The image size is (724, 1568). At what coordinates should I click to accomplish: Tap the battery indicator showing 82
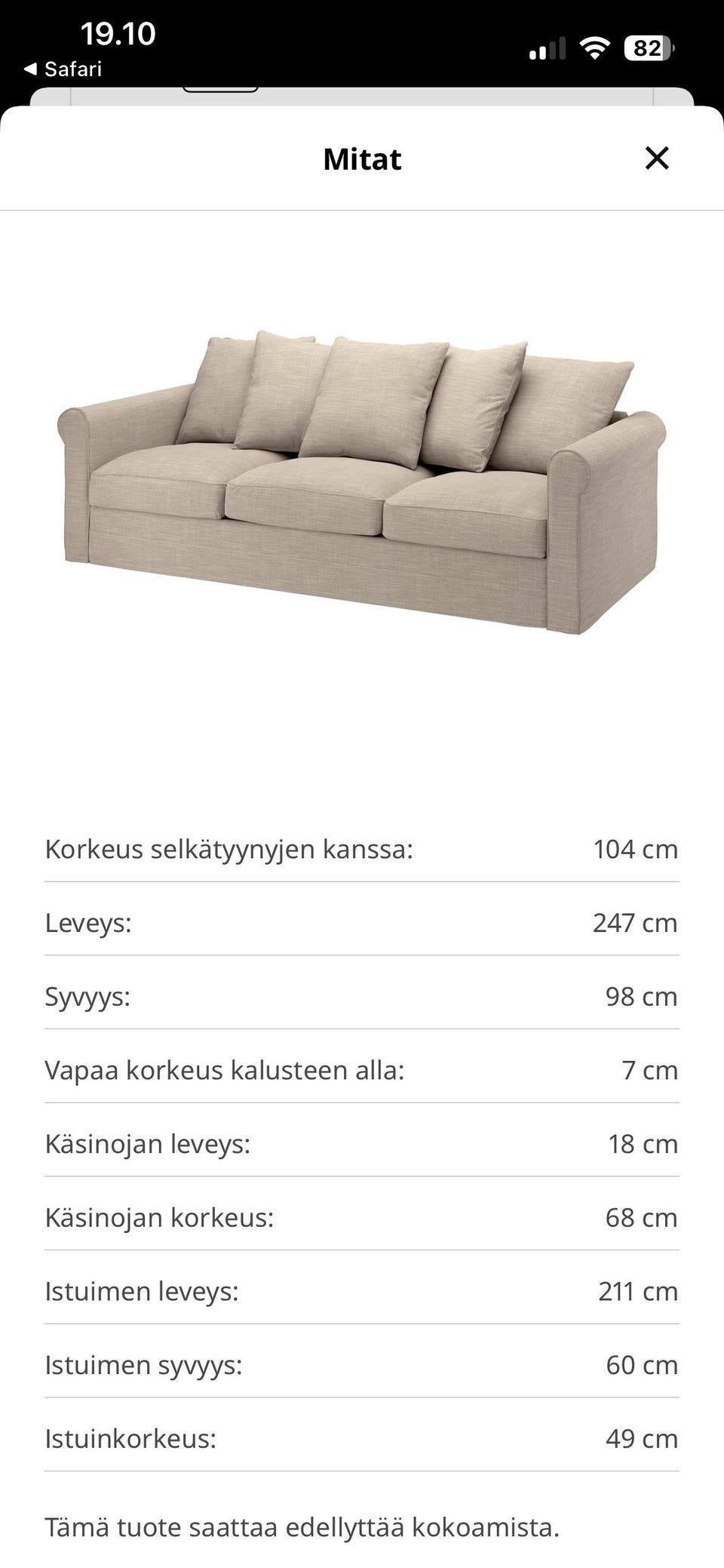pos(647,47)
